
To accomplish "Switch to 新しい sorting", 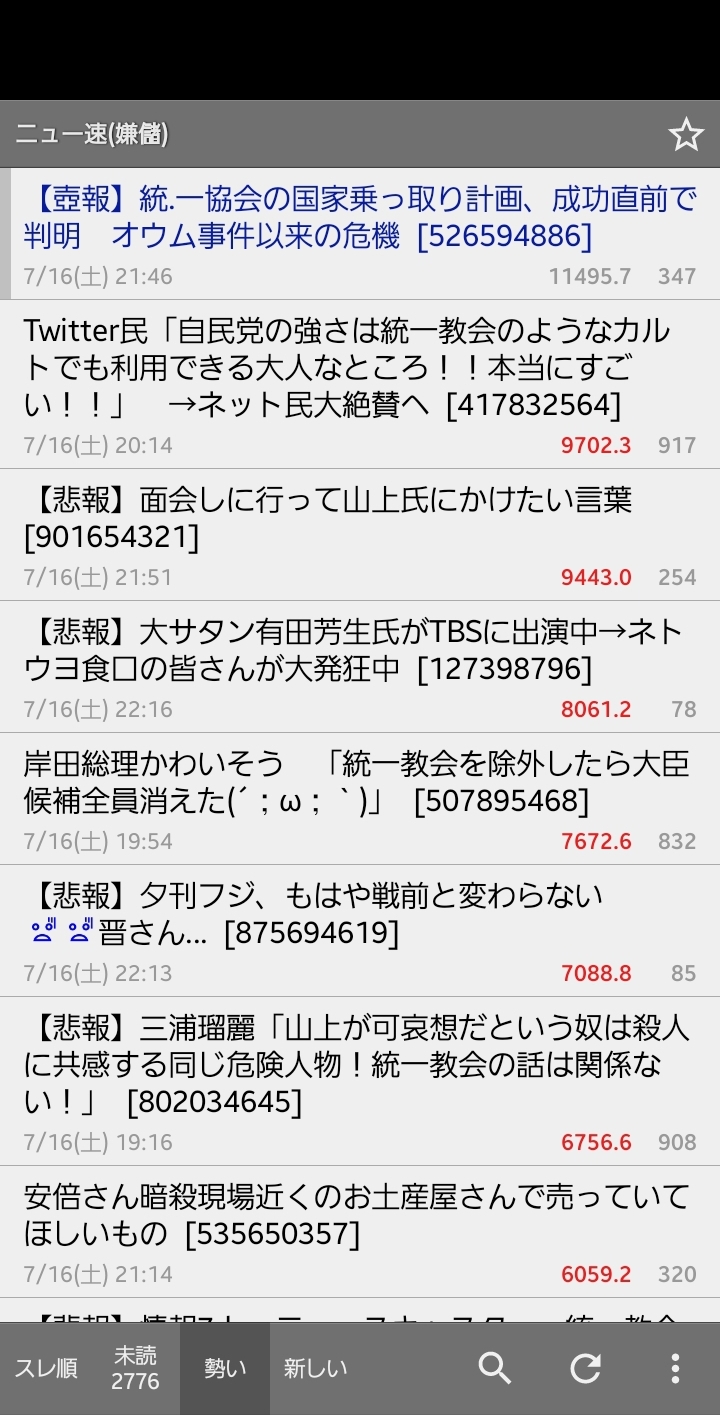I will 315,1368.
